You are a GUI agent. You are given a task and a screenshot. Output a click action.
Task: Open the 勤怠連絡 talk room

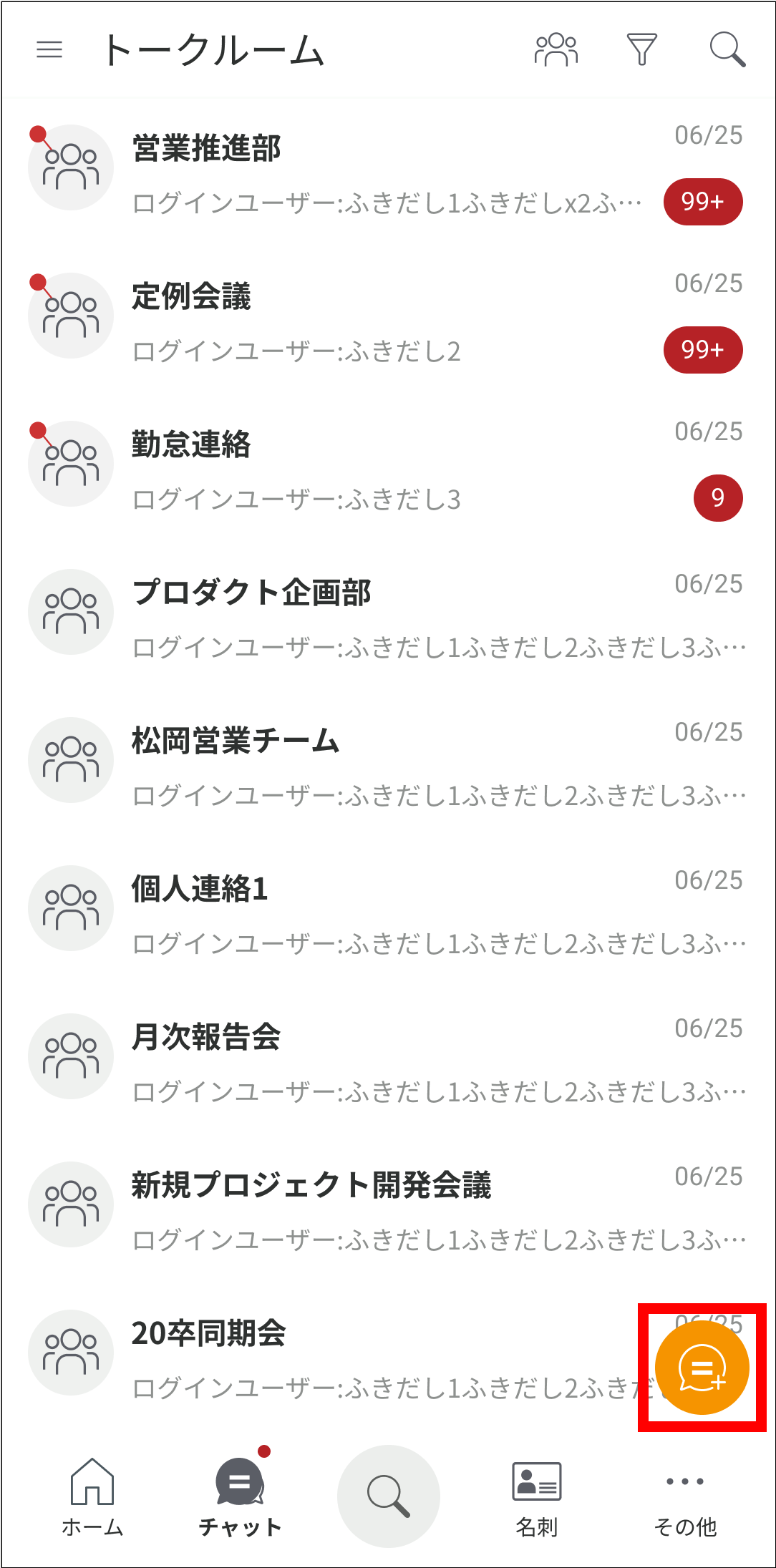pyautogui.click(x=388, y=466)
